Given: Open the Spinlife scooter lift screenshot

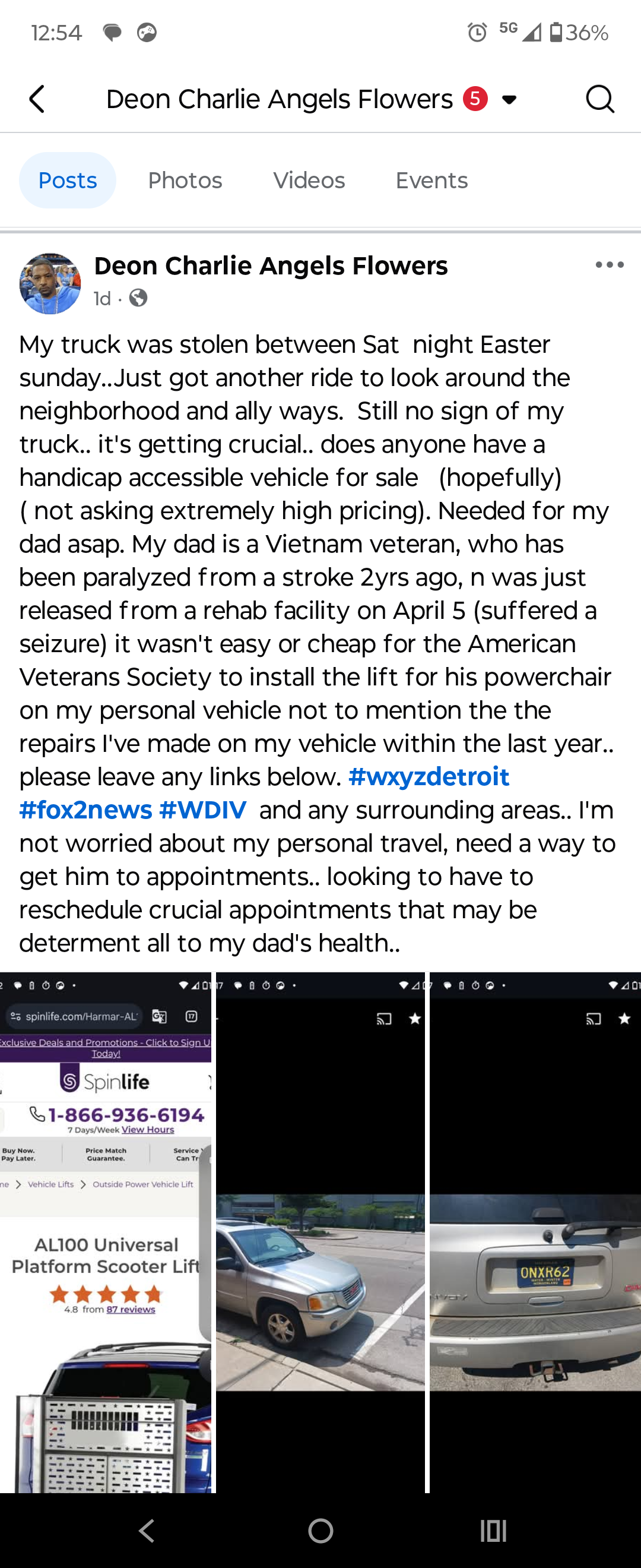Looking at the screenshot, I should pyautogui.click(x=106, y=1232).
